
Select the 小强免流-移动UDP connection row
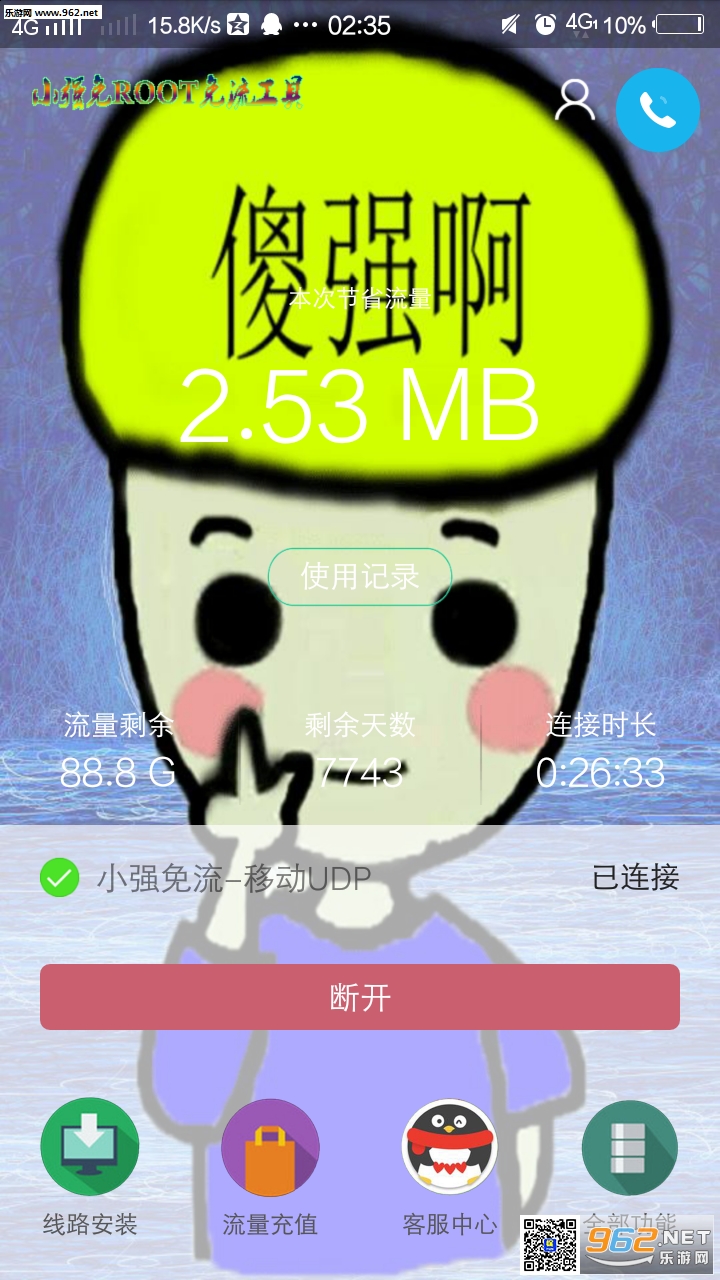click(x=360, y=878)
